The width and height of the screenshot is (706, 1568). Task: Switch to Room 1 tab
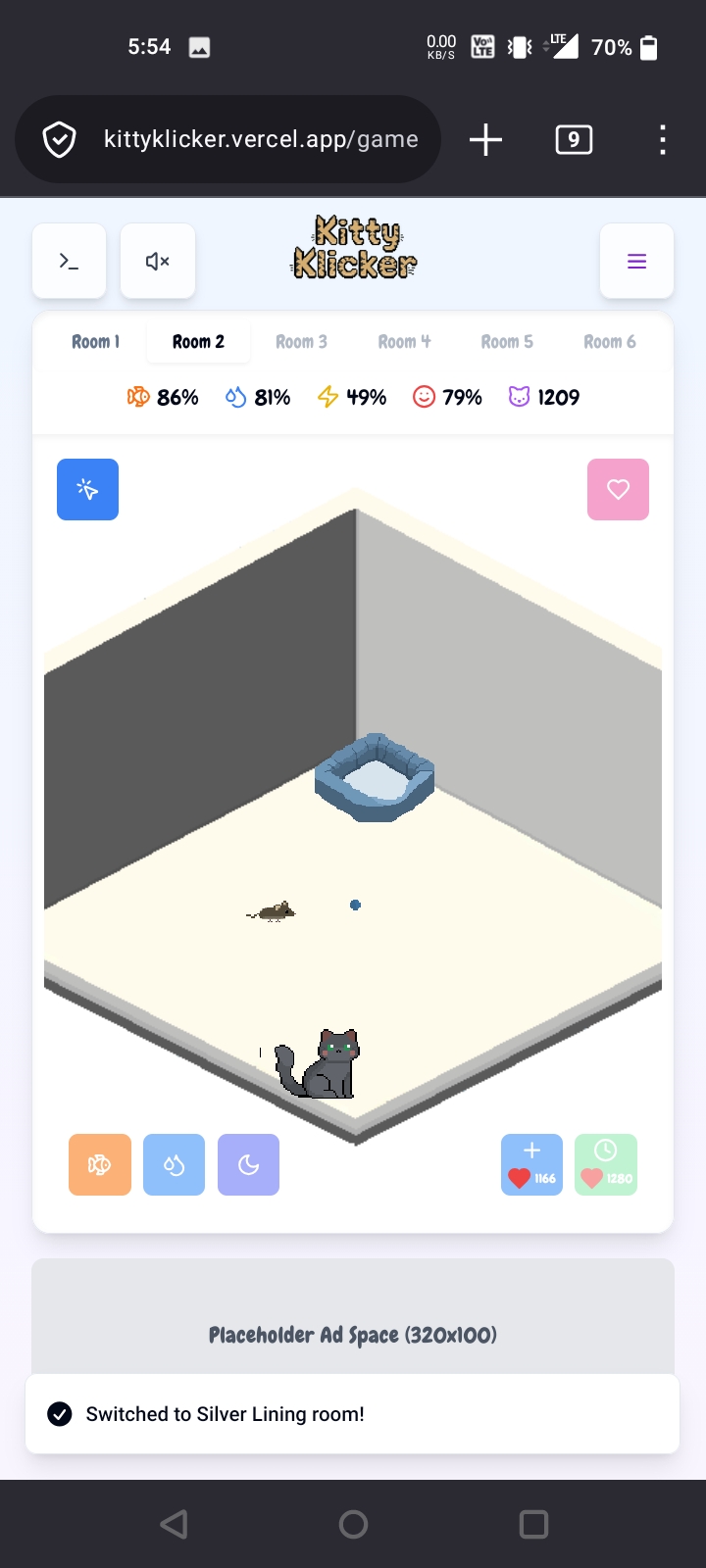95,342
